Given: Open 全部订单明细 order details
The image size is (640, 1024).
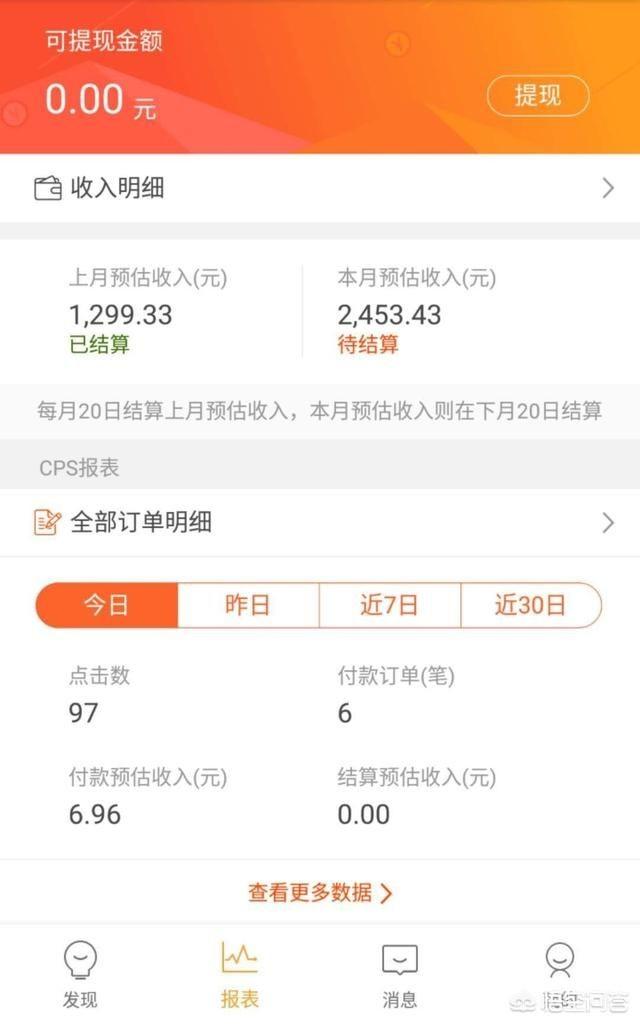Looking at the screenshot, I should pos(320,522).
